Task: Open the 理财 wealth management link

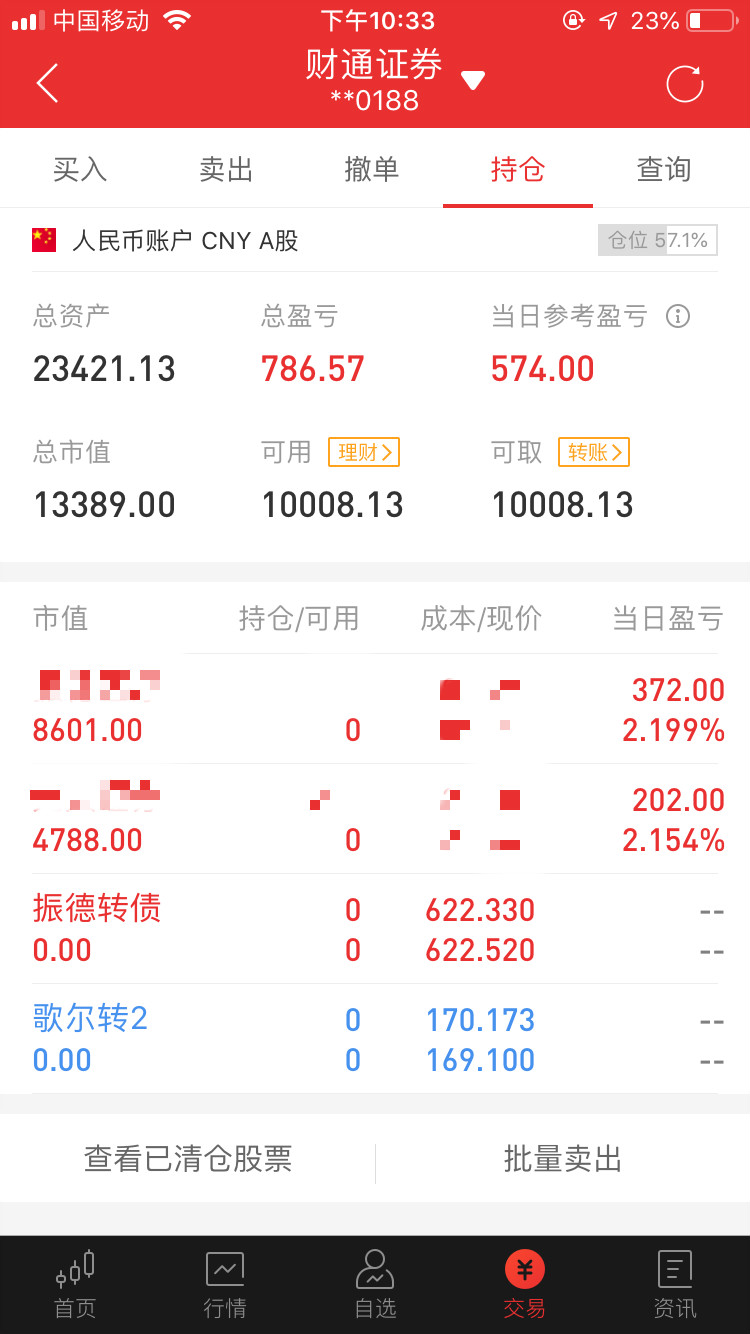Action: coord(363,452)
